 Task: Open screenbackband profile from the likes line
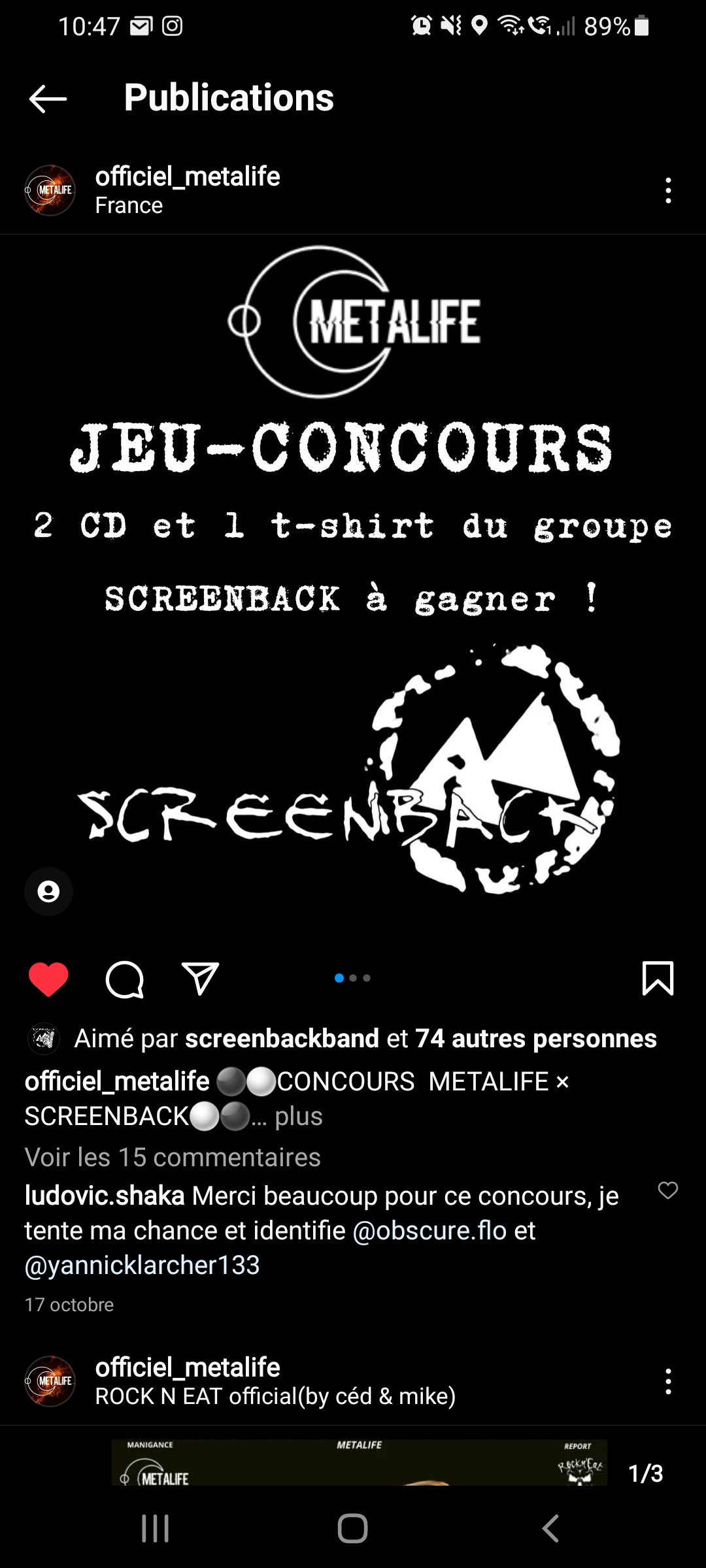click(x=282, y=1039)
